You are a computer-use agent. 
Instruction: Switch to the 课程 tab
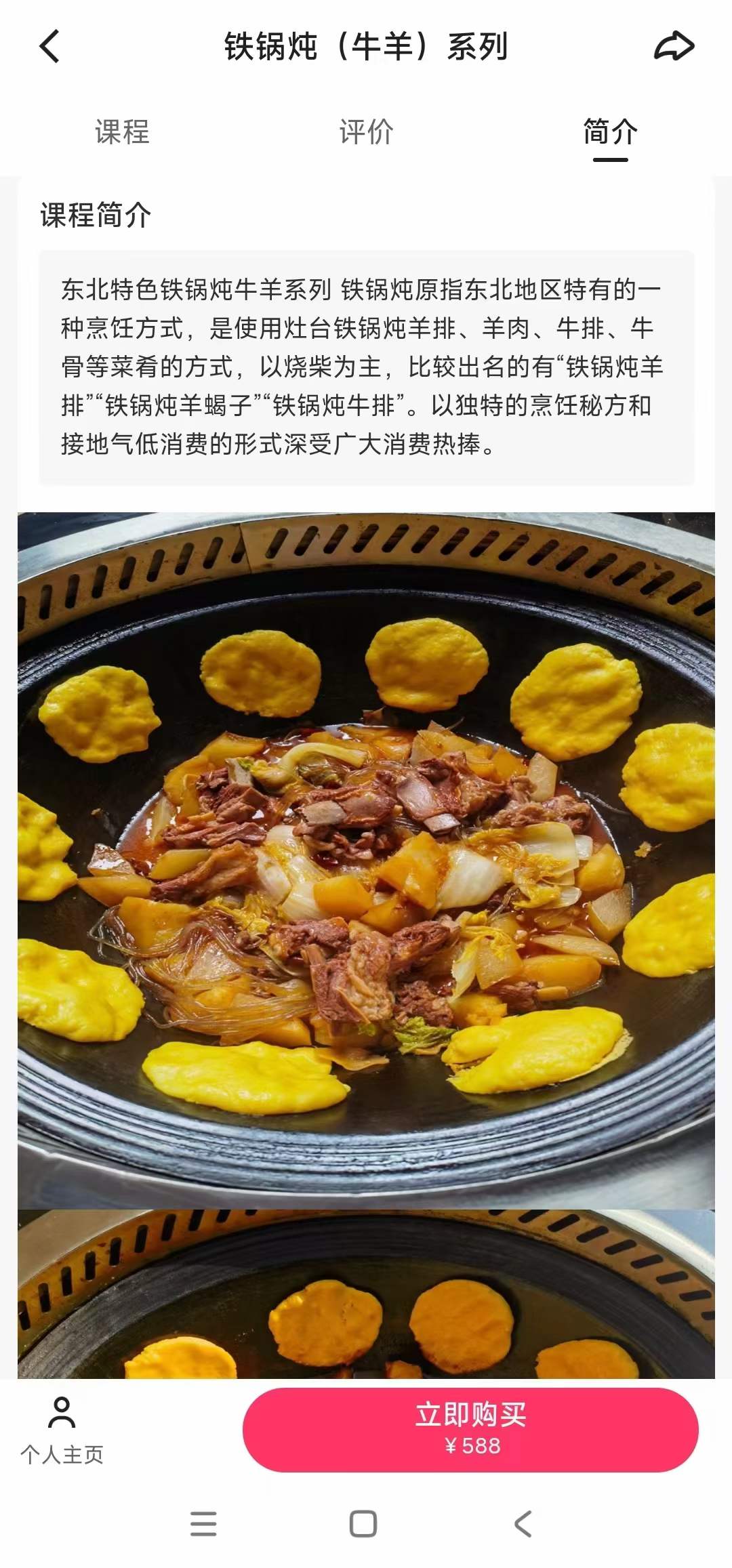tap(122, 133)
